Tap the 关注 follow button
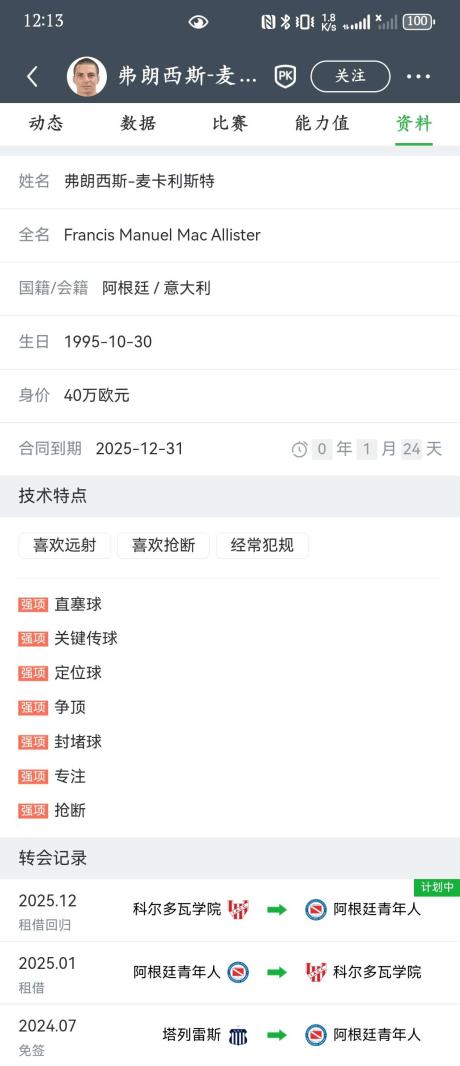This screenshot has height=1066, width=460. coord(351,76)
